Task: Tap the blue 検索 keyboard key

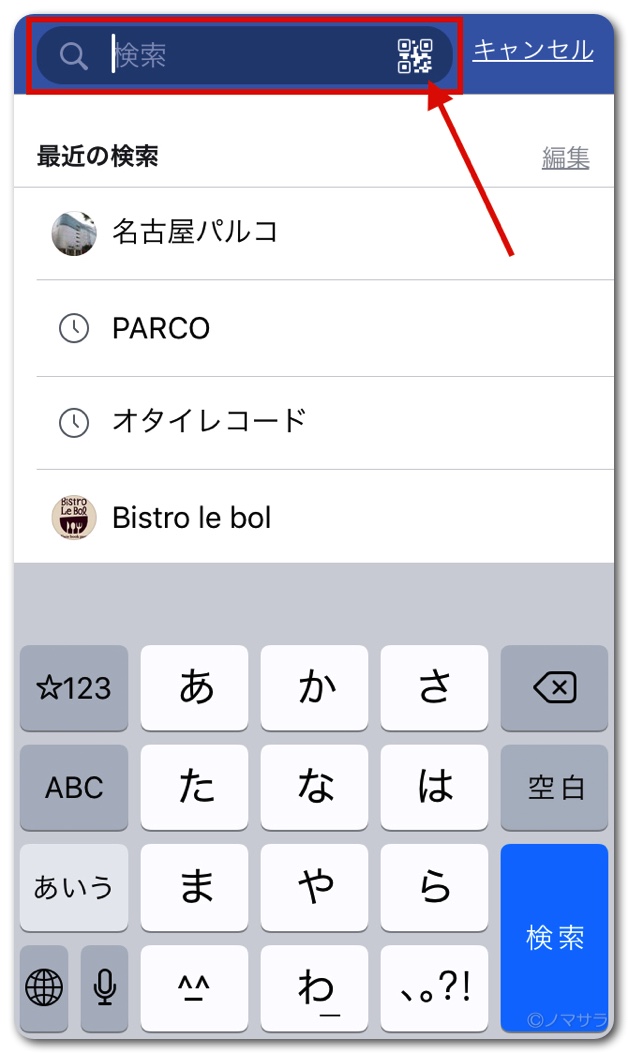Action: tap(554, 936)
